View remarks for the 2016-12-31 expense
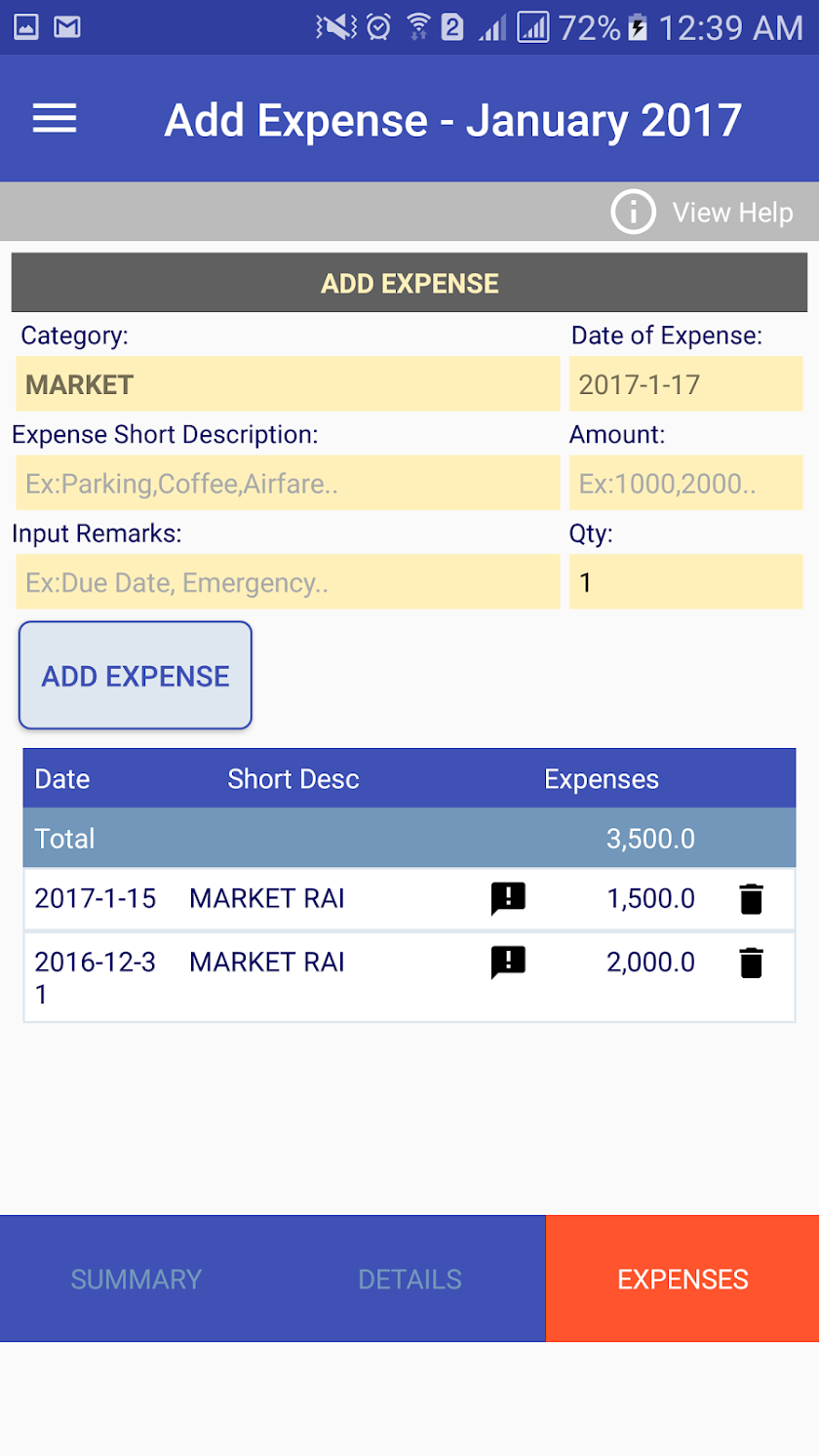Screen dimensions: 819x1456 (508, 963)
